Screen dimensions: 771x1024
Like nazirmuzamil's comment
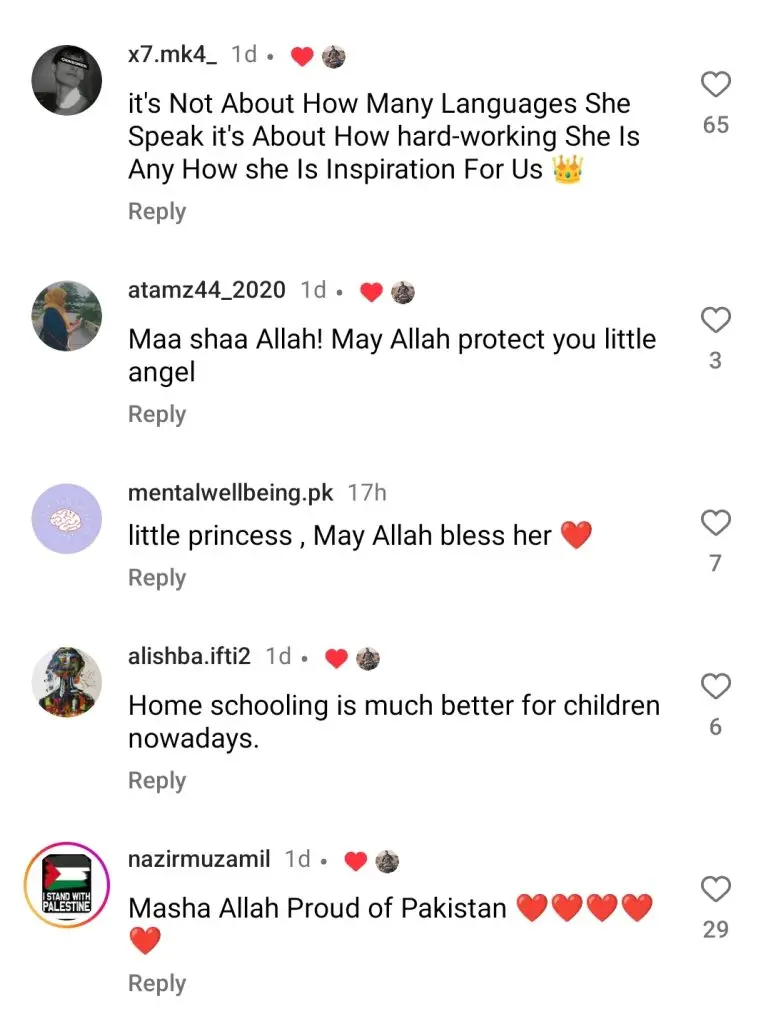[715, 889]
